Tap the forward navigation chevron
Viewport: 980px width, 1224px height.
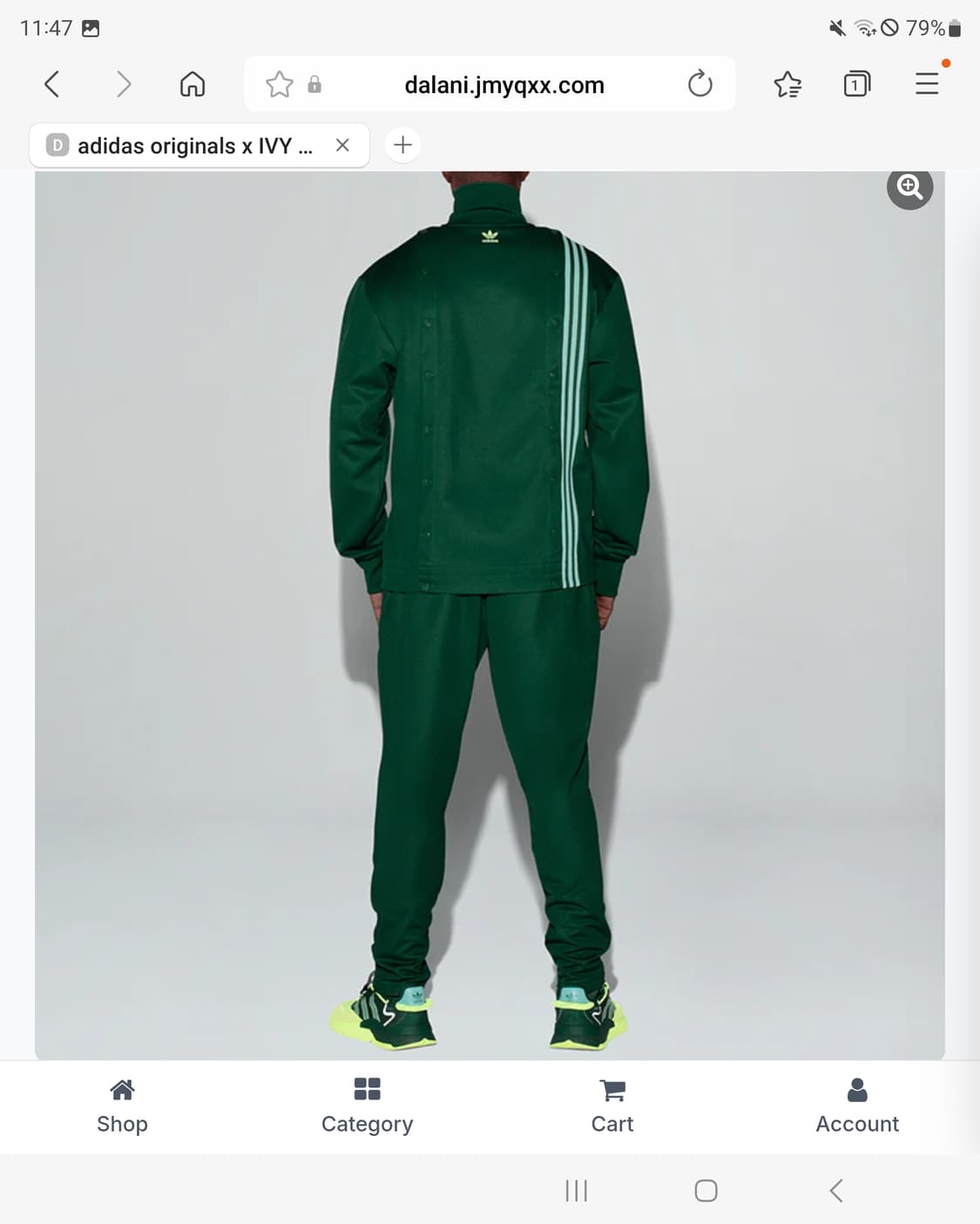click(123, 84)
